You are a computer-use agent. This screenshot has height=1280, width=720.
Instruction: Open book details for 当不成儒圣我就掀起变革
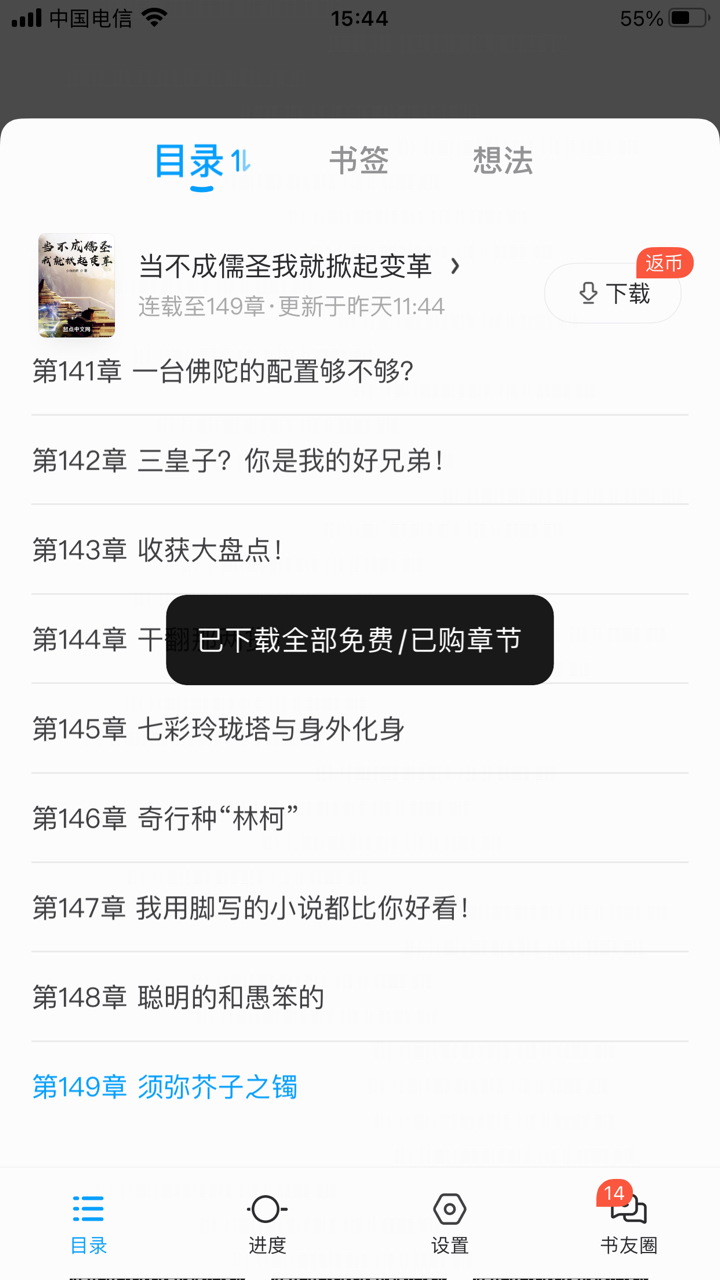tap(298, 266)
